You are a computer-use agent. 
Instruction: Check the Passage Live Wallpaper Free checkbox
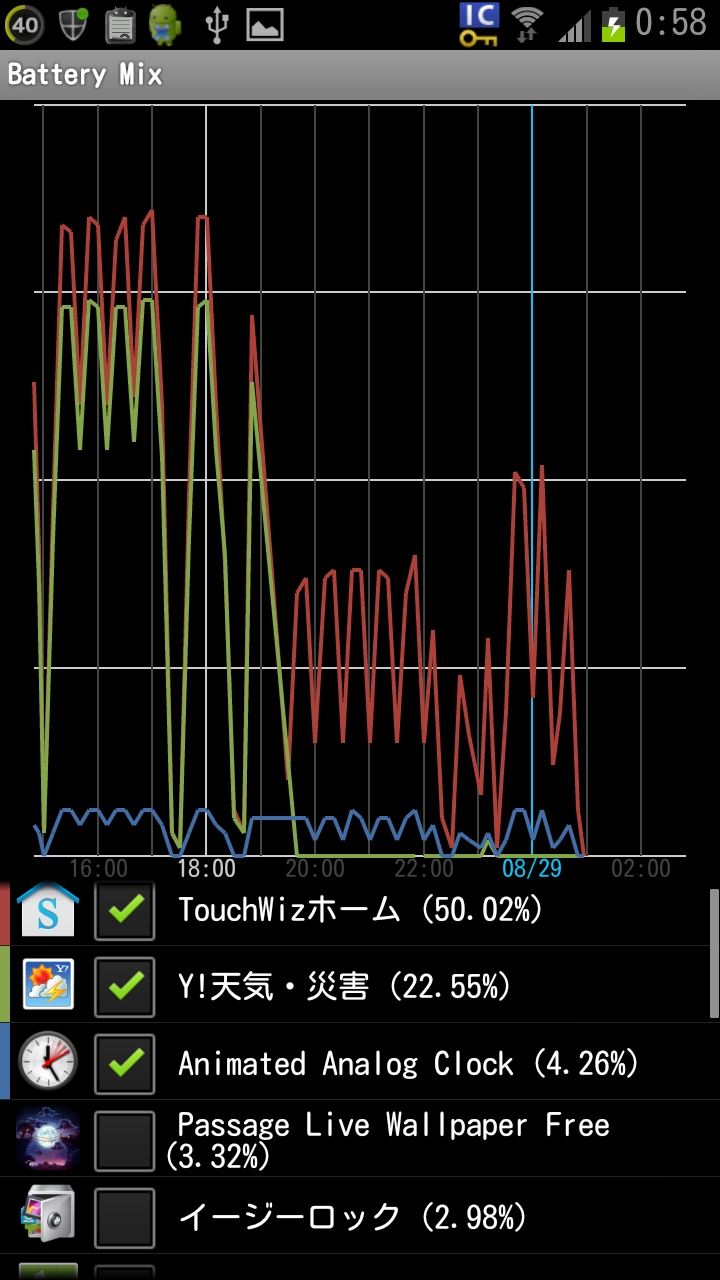coord(125,1141)
